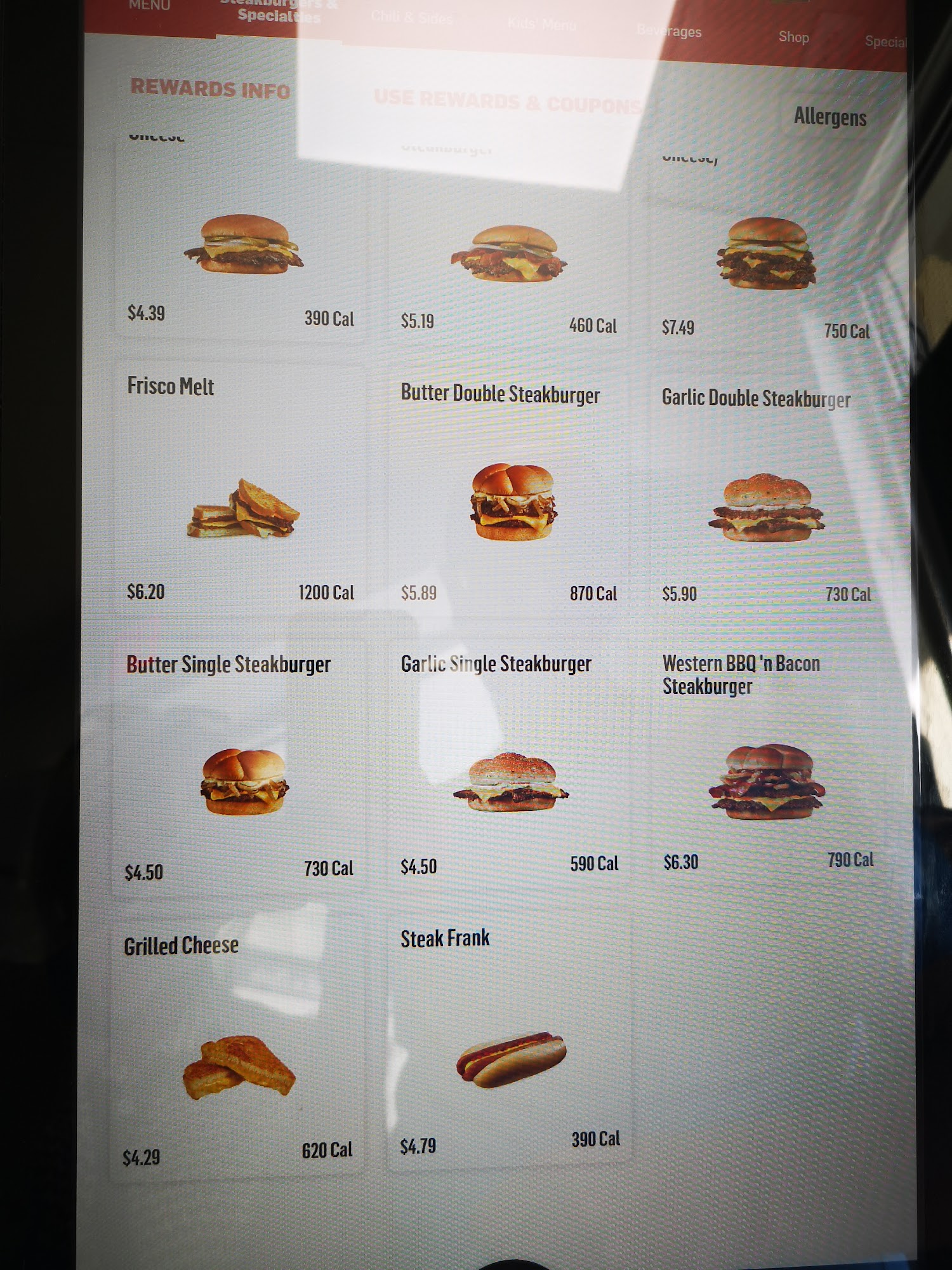Open Rewards Info
Image resolution: width=952 pixels, height=1270 pixels.
click(x=210, y=88)
